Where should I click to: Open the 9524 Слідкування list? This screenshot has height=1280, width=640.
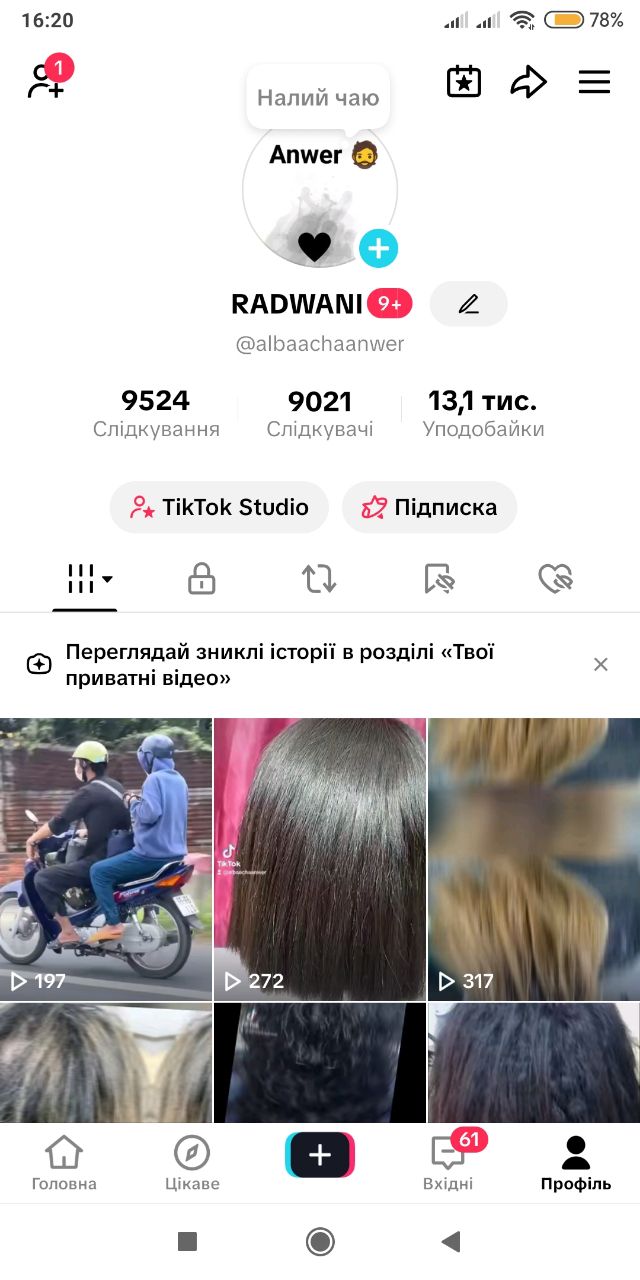click(x=156, y=414)
